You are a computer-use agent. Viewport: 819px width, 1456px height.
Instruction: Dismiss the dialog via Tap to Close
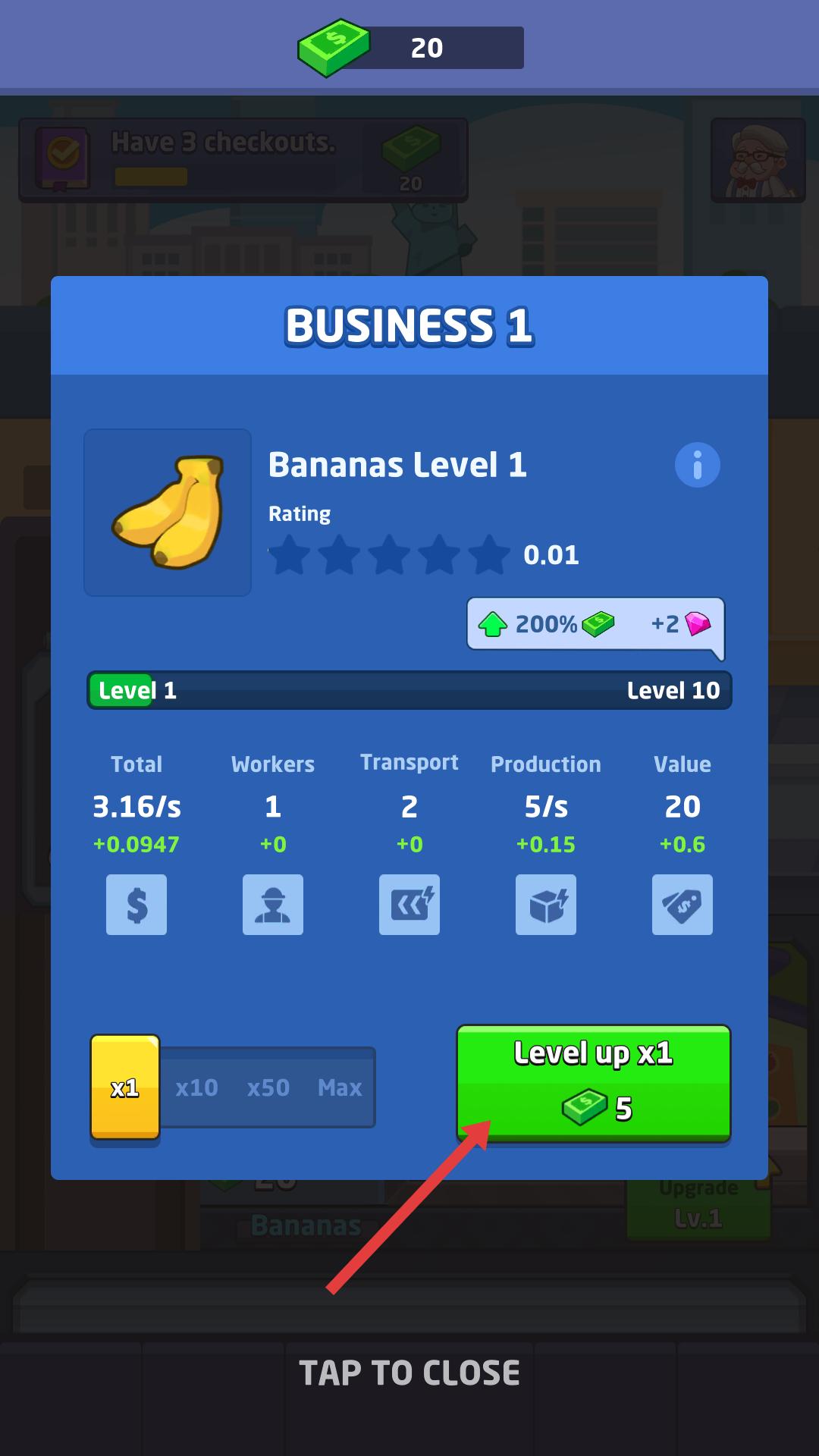[x=409, y=1373]
